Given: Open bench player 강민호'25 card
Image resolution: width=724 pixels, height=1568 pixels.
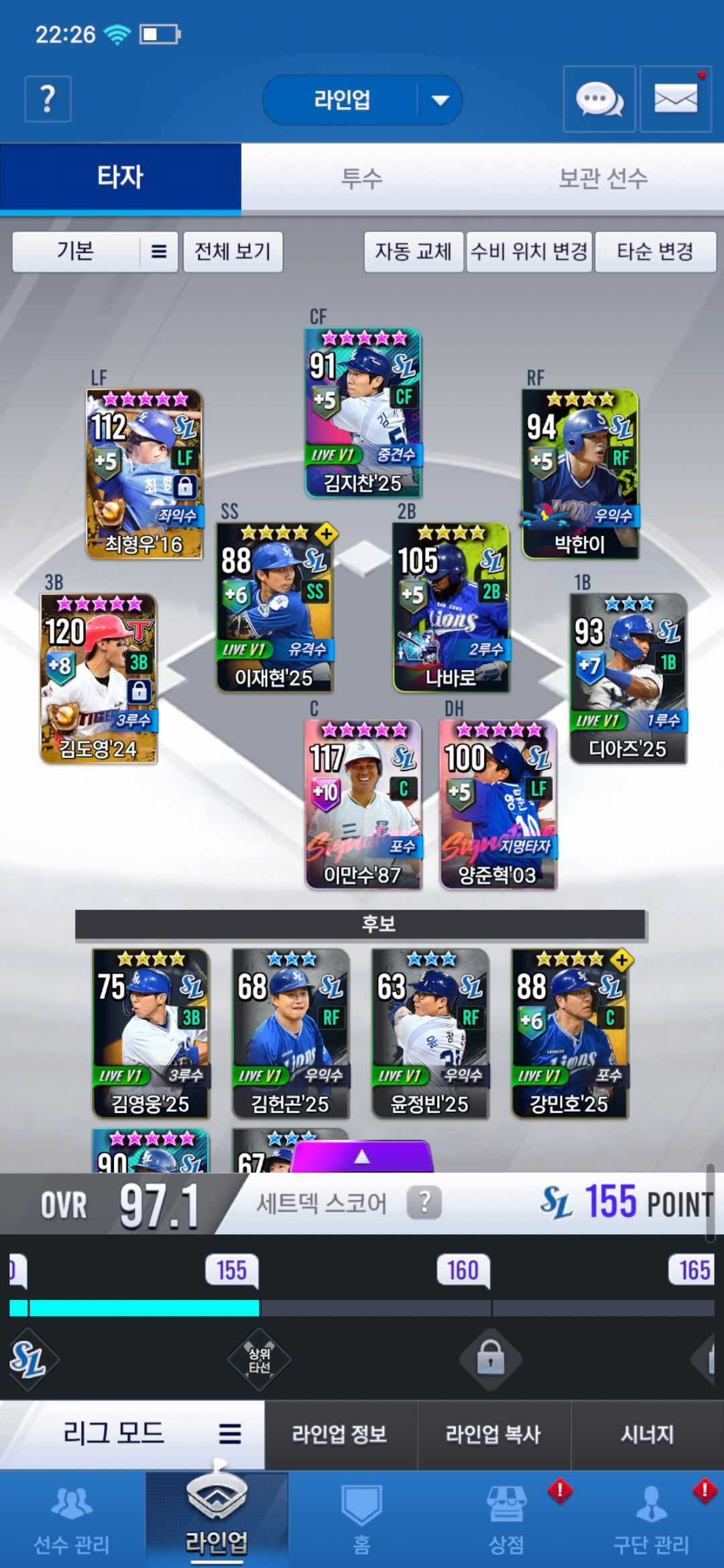Looking at the screenshot, I should 570,1033.
